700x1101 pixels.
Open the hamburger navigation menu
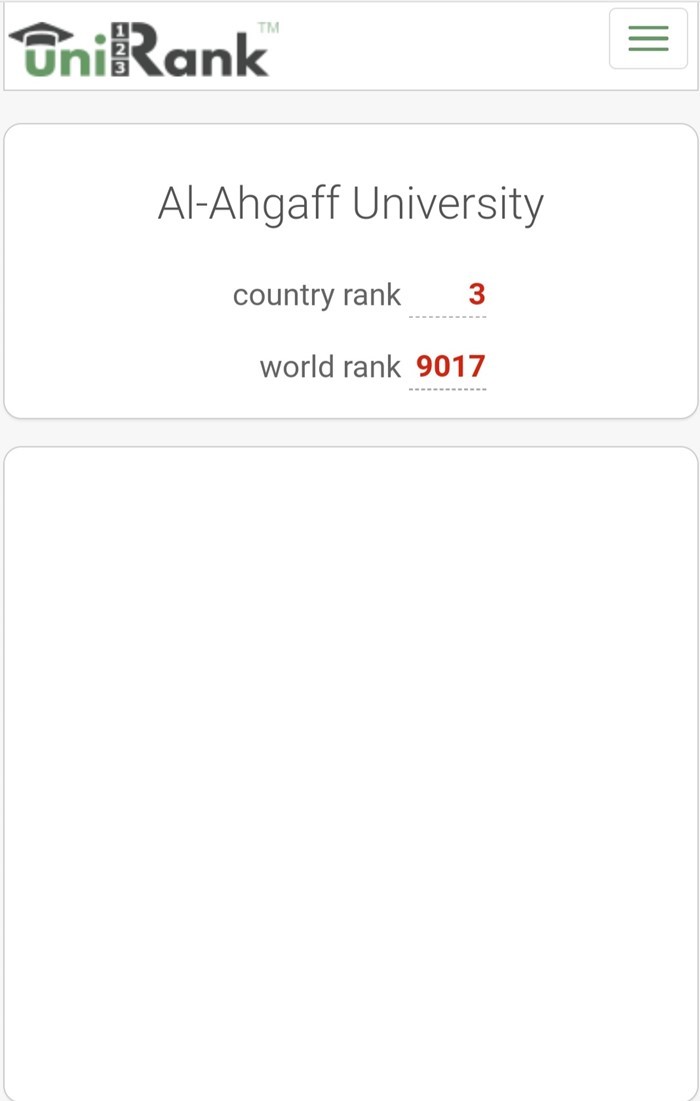tap(648, 39)
